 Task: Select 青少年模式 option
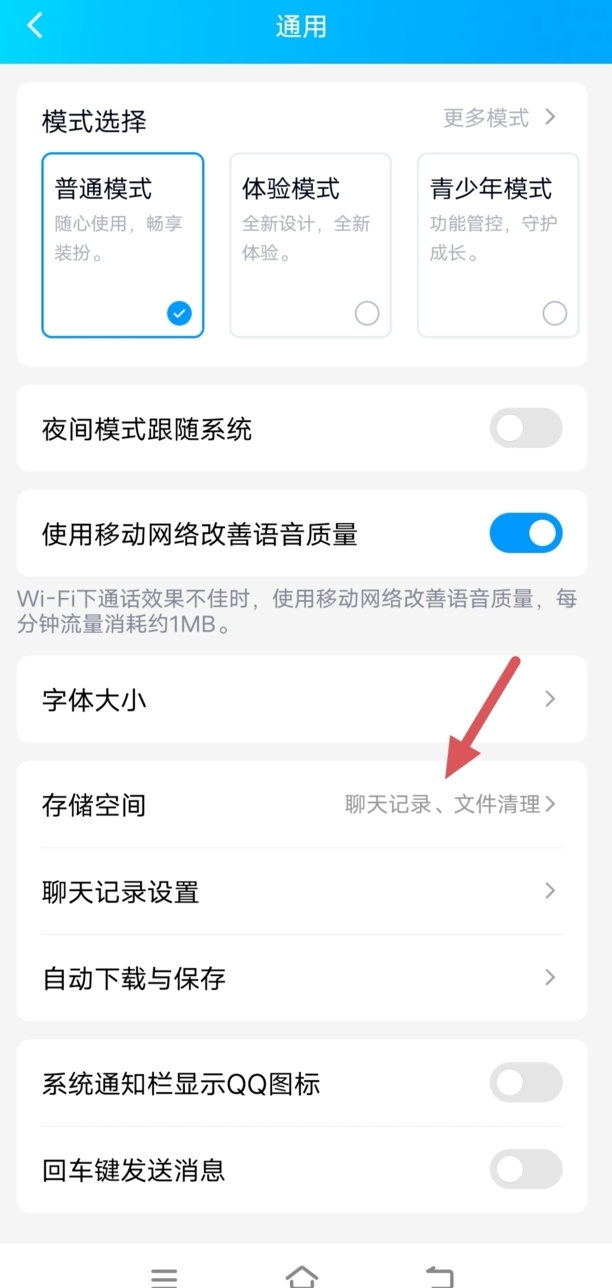point(497,245)
